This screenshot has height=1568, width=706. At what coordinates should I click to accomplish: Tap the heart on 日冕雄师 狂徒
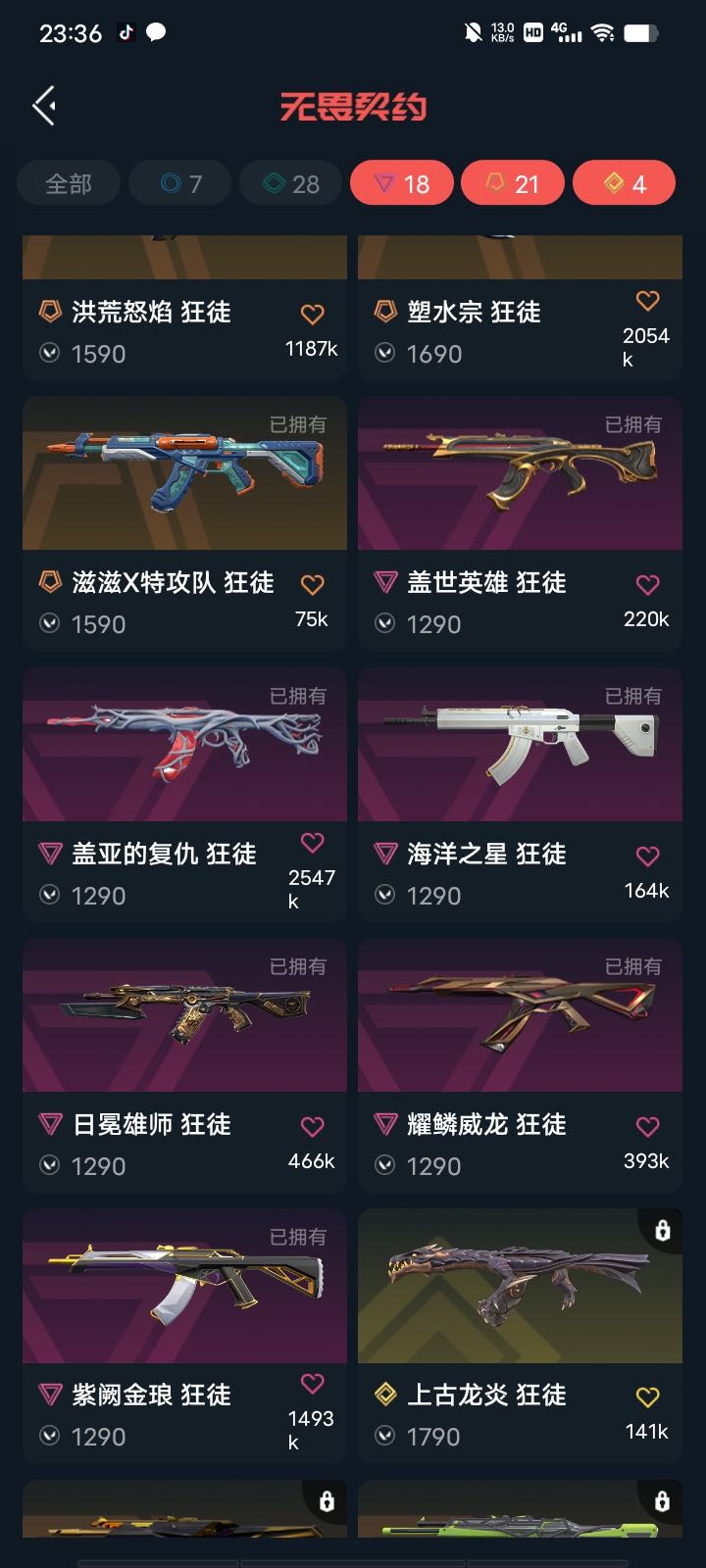[x=312, y=1127]
